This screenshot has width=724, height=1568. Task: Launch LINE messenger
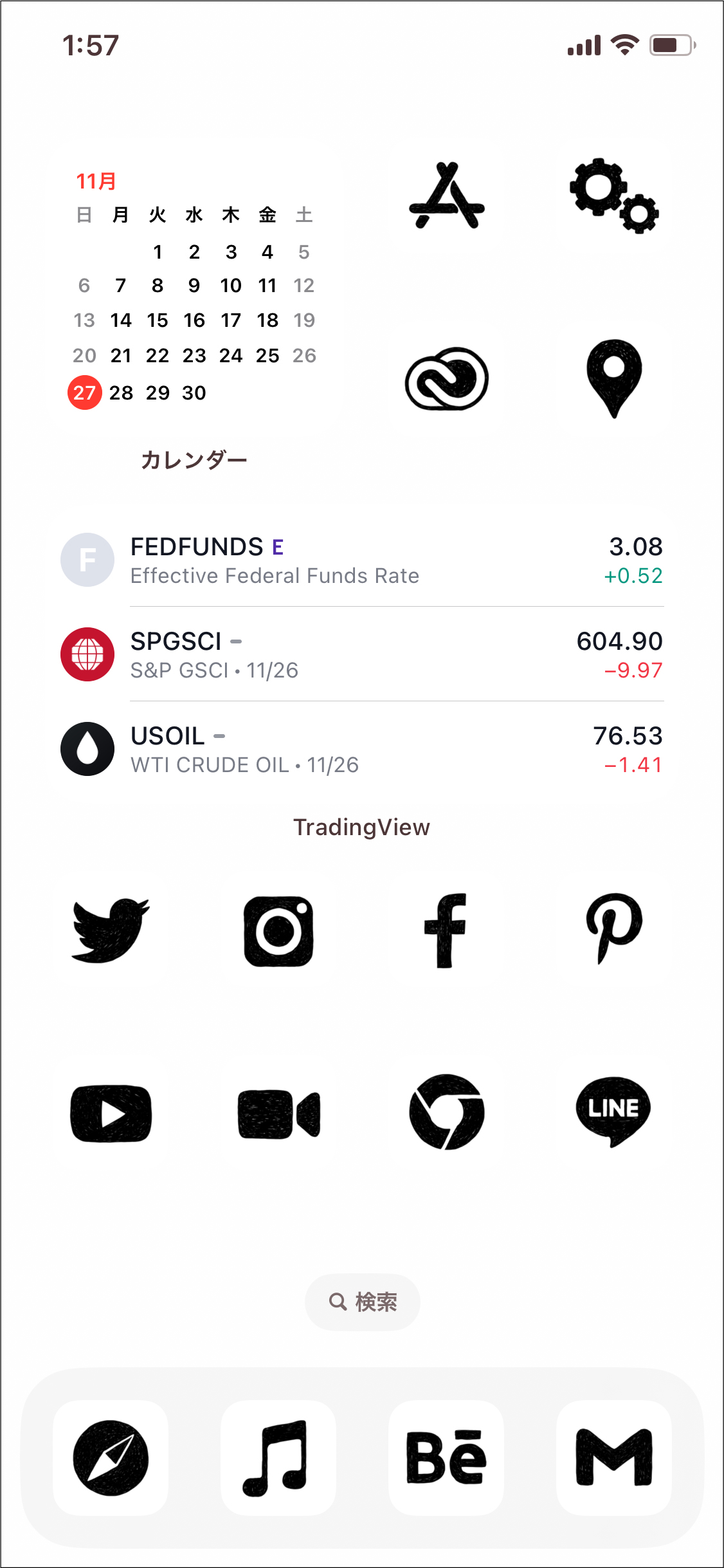click(x=613, y=1111)
